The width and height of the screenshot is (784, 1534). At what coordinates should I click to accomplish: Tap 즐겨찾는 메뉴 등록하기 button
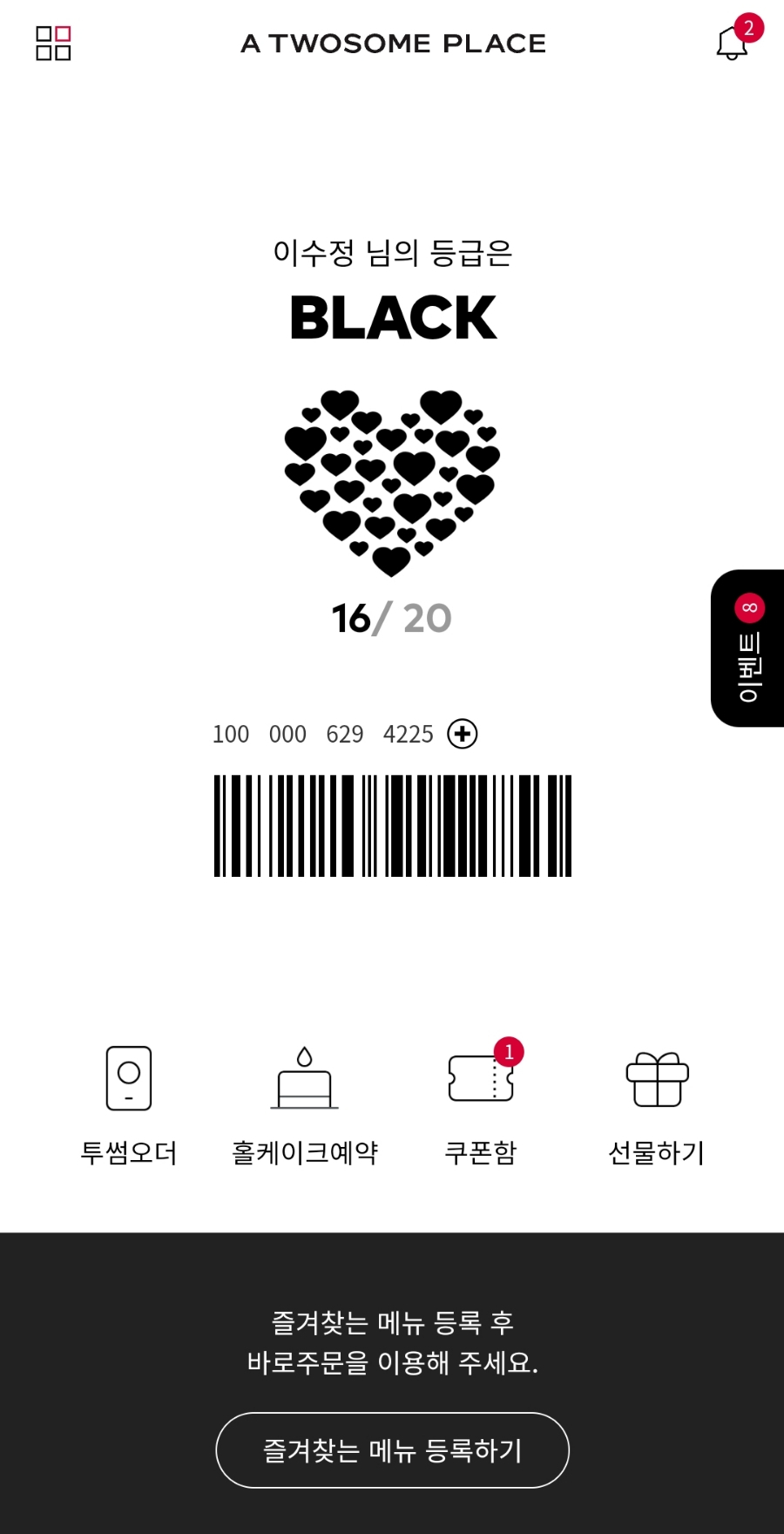tap(392, 1450)
